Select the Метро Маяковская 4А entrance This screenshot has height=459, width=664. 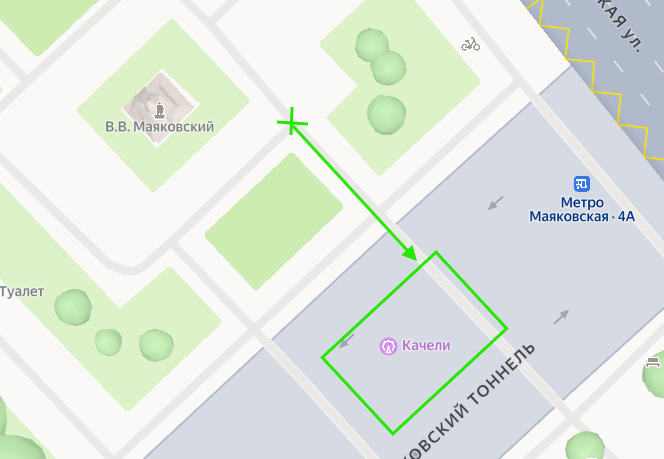pyautogui.click(x=582, y=184)
